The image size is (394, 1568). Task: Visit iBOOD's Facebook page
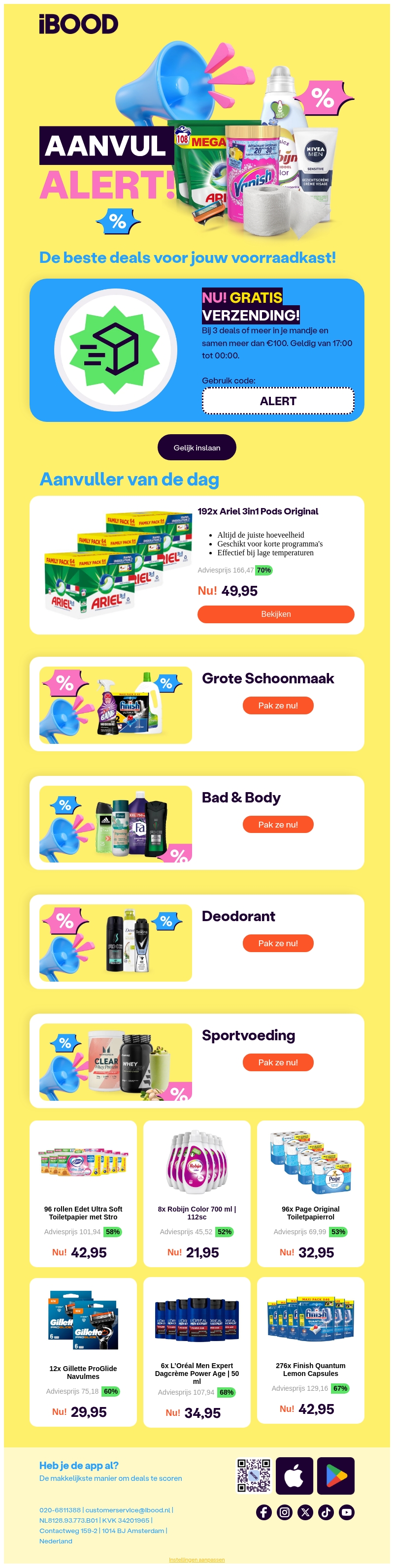263,1512
